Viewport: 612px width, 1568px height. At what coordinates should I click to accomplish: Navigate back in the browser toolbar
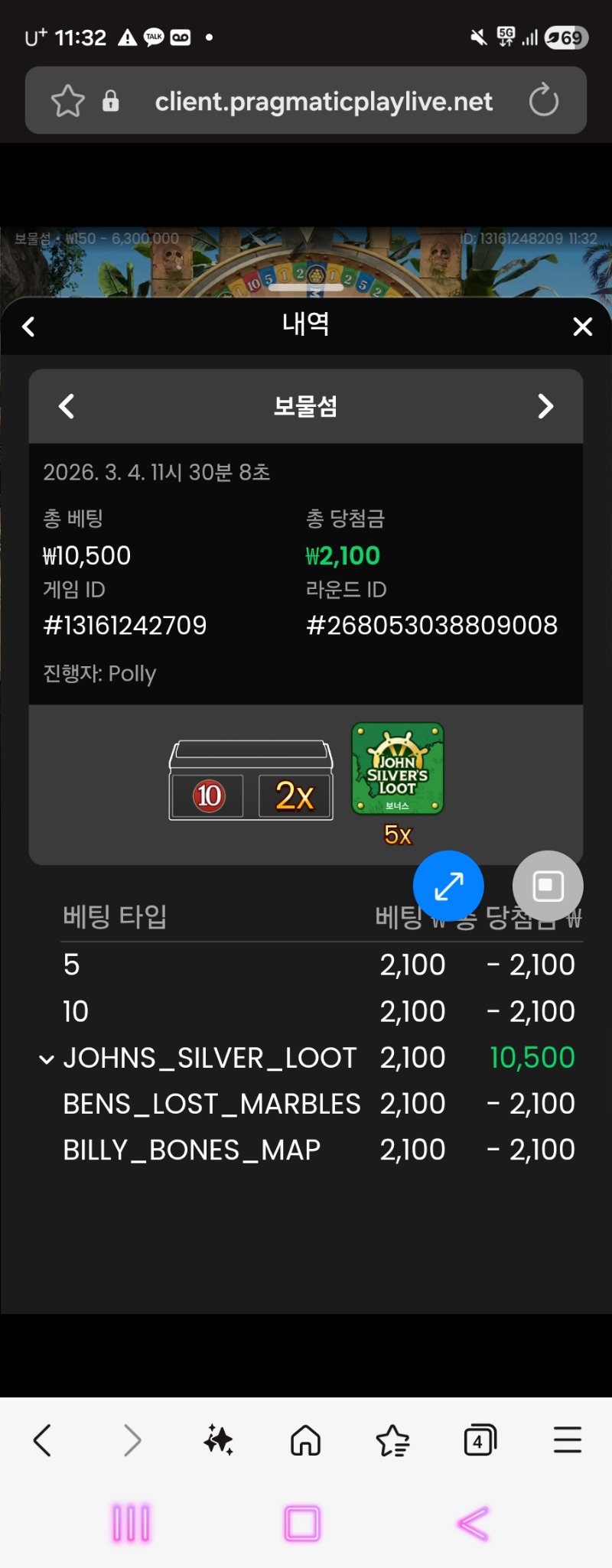[43, 1441]
